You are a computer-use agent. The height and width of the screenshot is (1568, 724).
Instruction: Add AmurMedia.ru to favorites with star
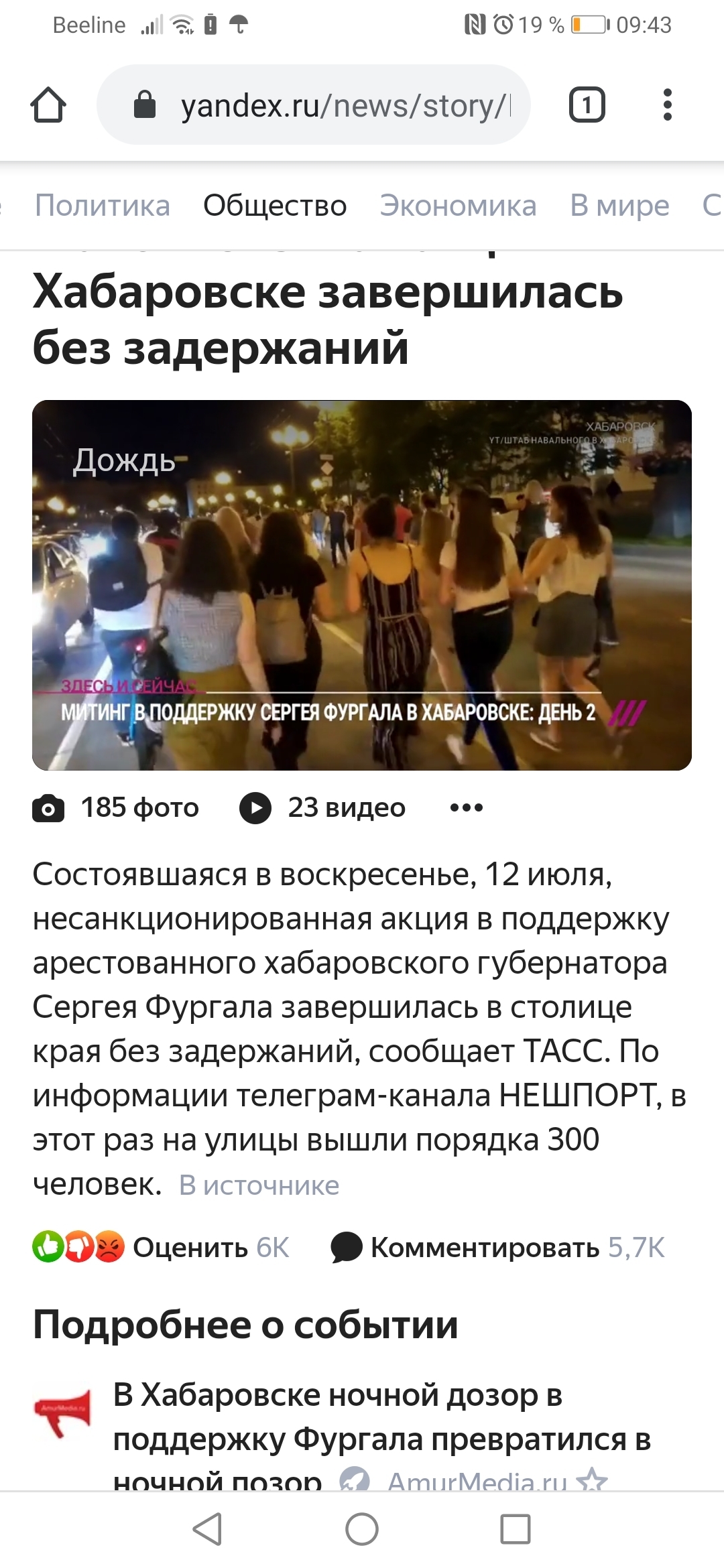[593, 1481]
